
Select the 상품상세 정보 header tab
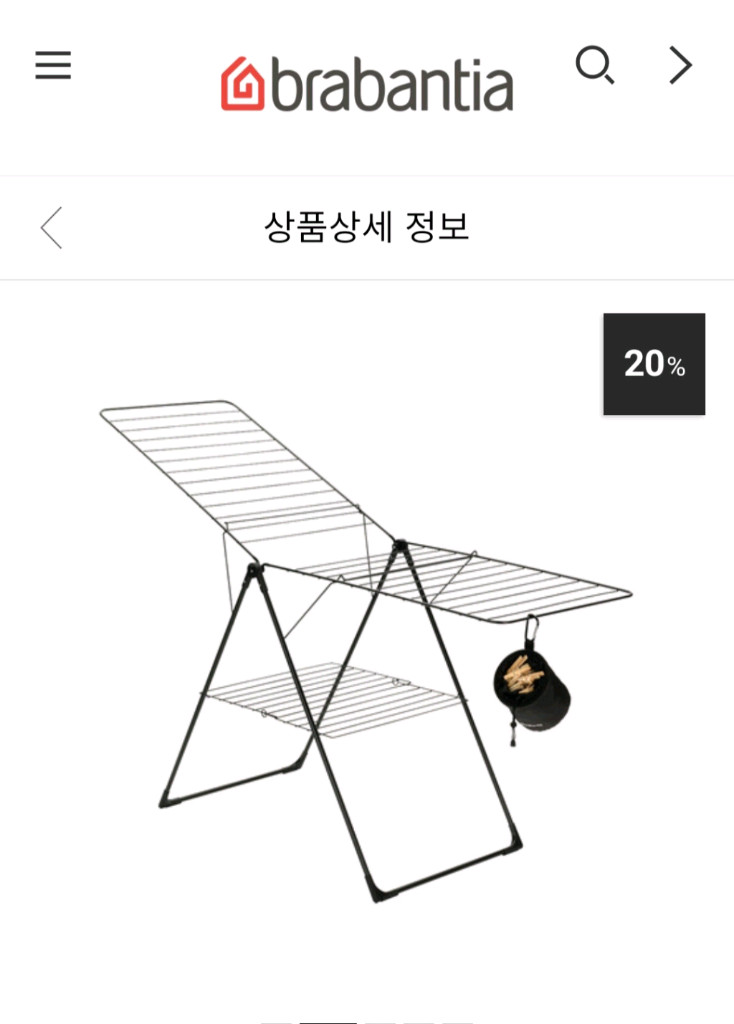click(x=367, y=227)
